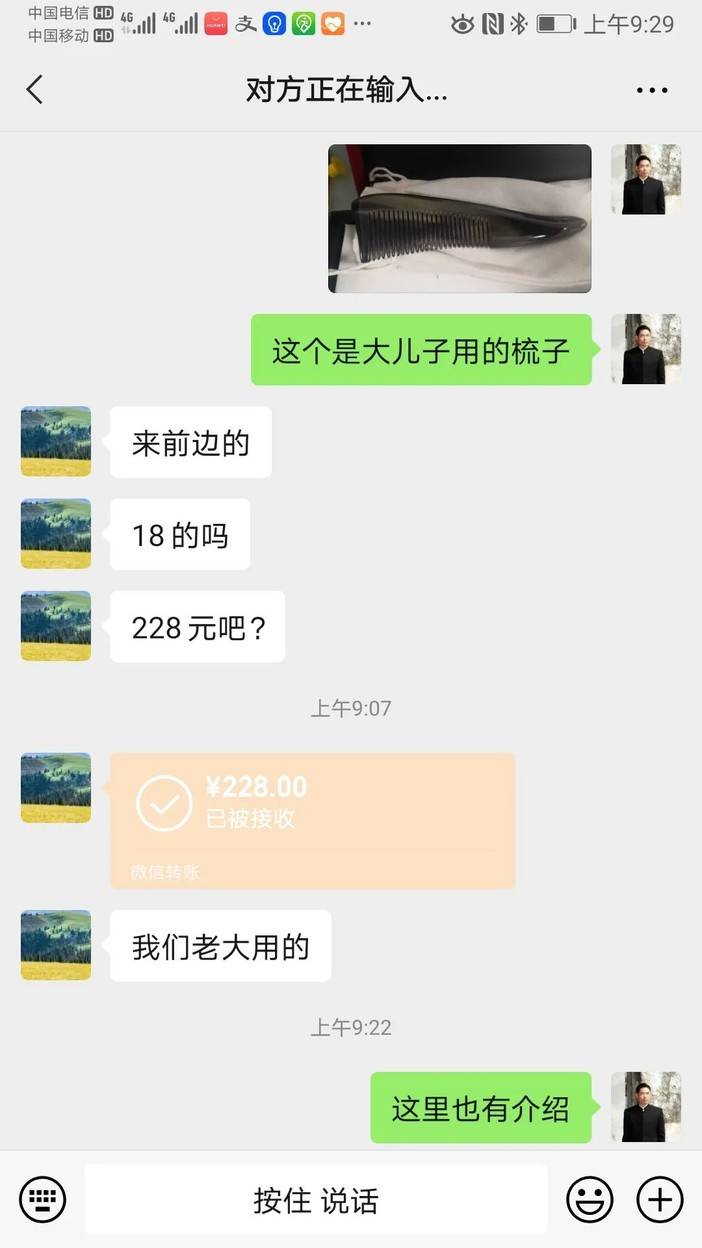Tap the hold-to-talk voice button
This screenshot has height=1248, width=702.
click(316, 1199)
